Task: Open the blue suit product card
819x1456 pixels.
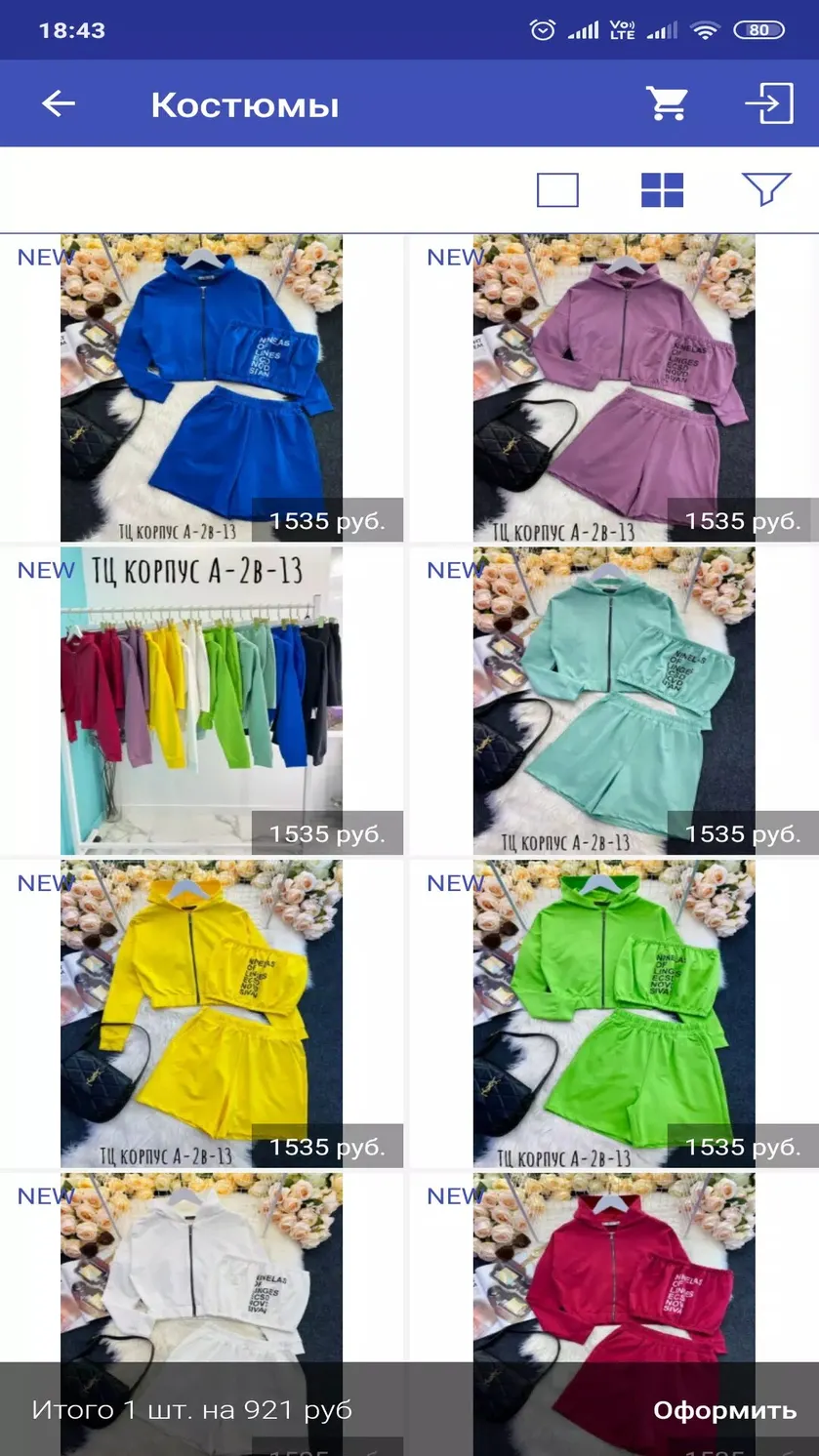Action: (x=202, y=388)
